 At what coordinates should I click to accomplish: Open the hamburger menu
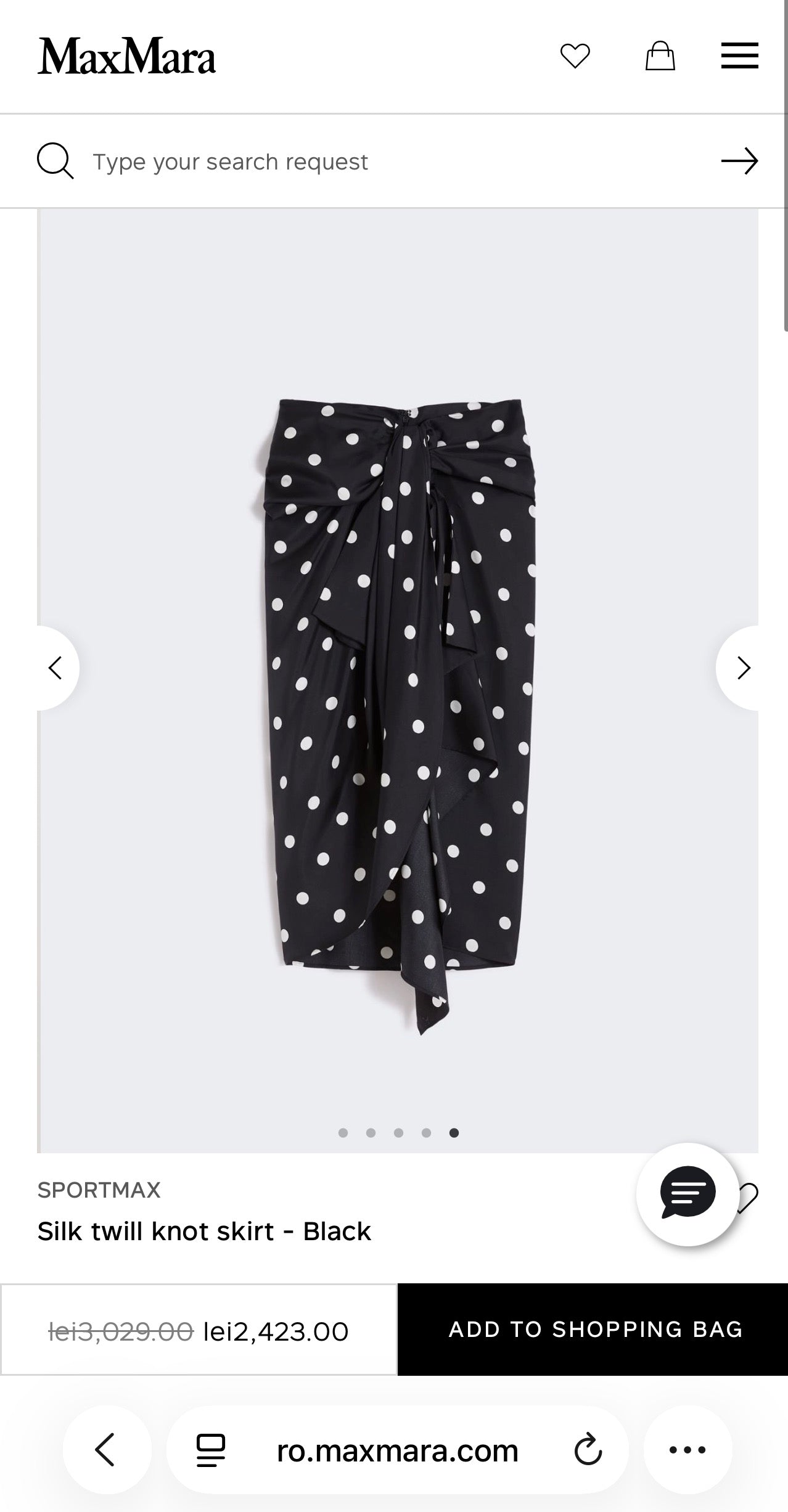pos(739,56)
